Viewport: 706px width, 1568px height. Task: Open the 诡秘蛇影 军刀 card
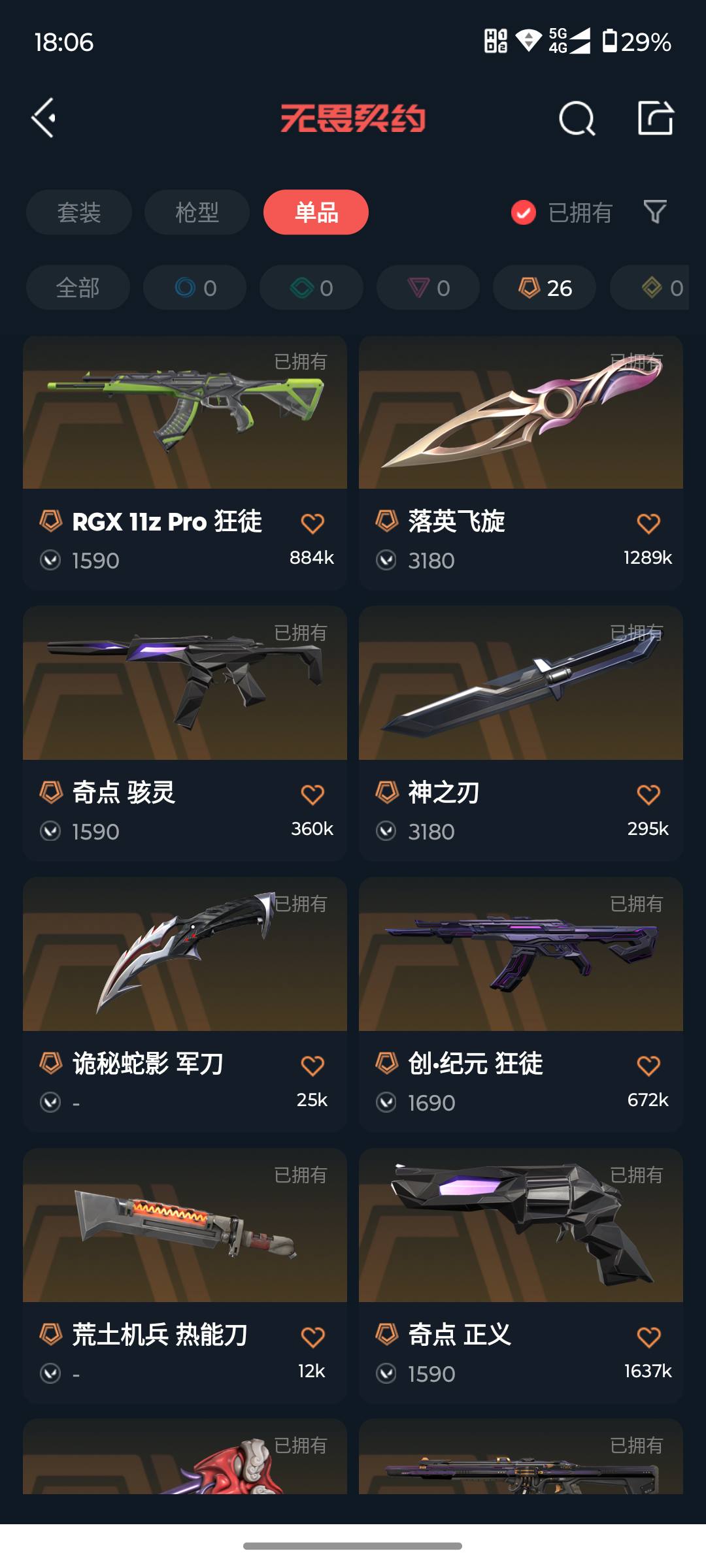(184, 967)
